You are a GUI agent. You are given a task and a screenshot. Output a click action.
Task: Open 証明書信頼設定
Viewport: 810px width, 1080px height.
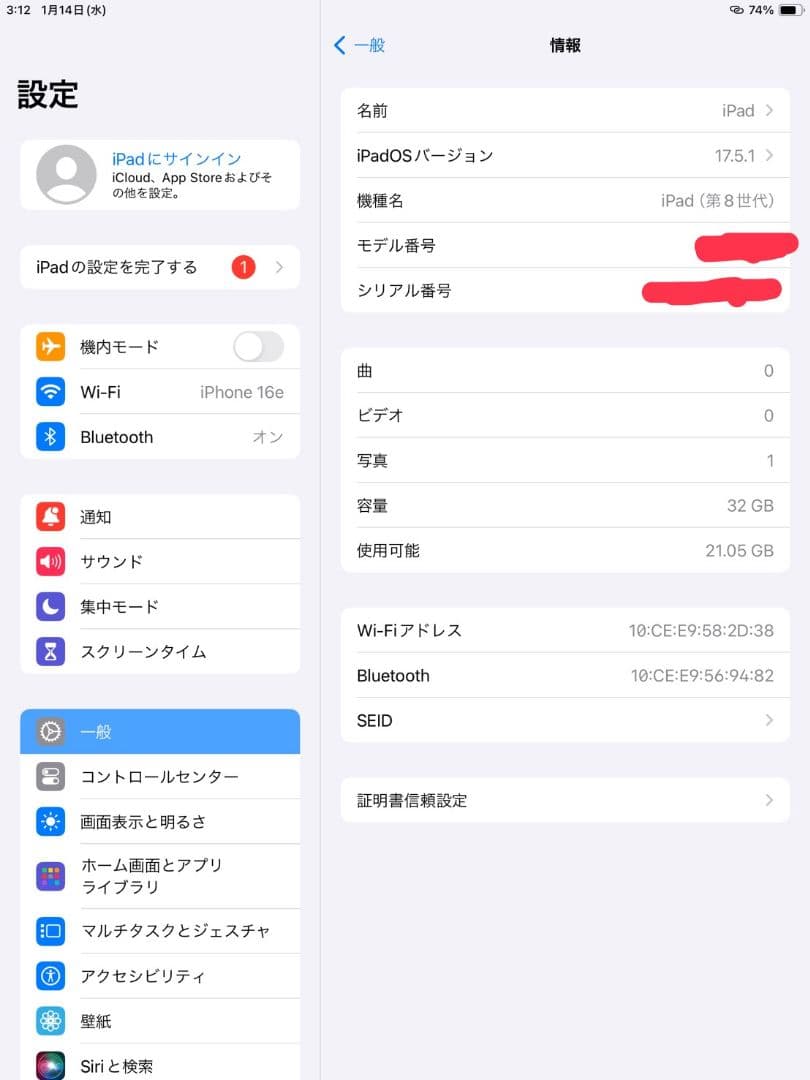(x=564, y=800)
